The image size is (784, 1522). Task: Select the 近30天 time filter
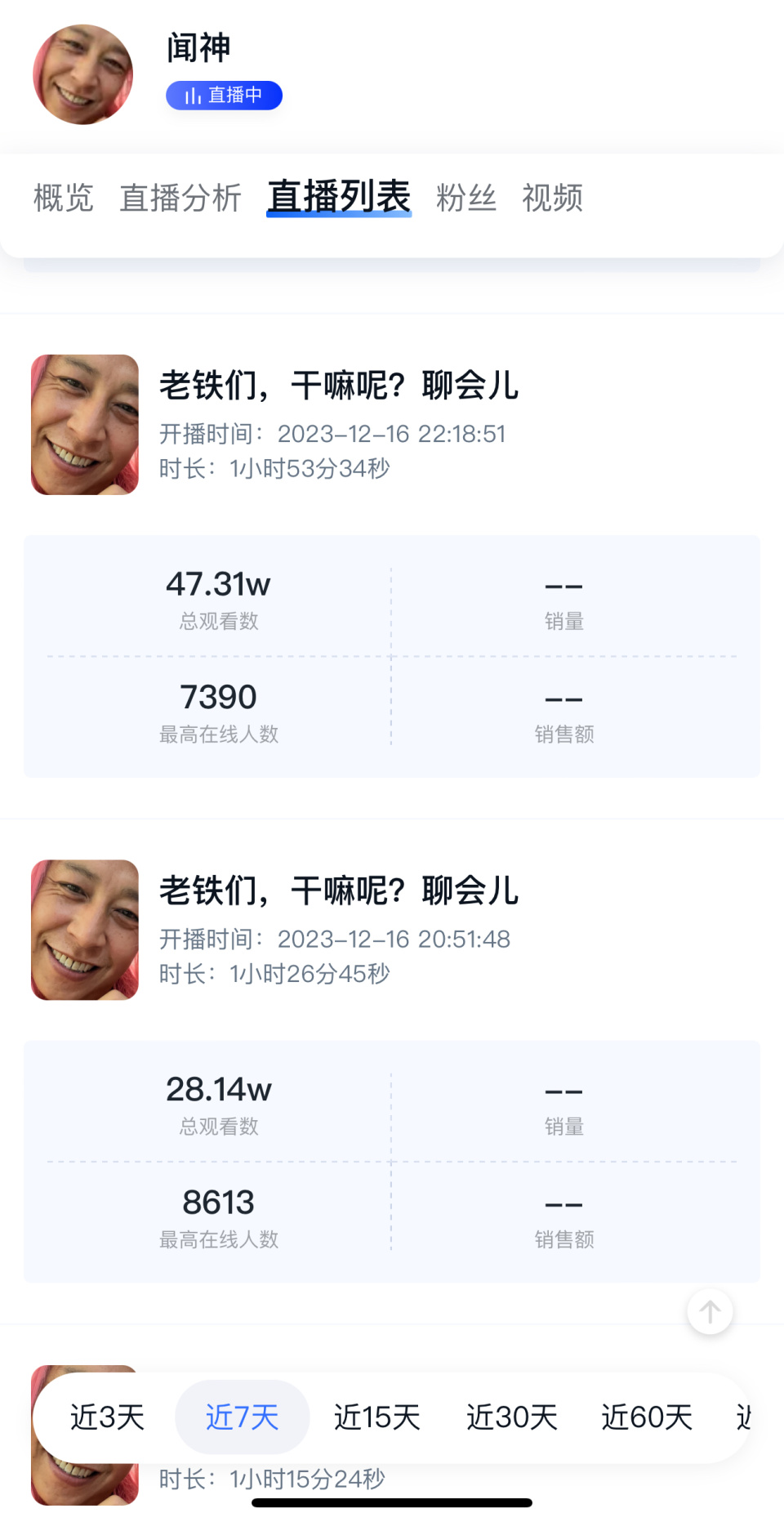tap(512, 1417)
